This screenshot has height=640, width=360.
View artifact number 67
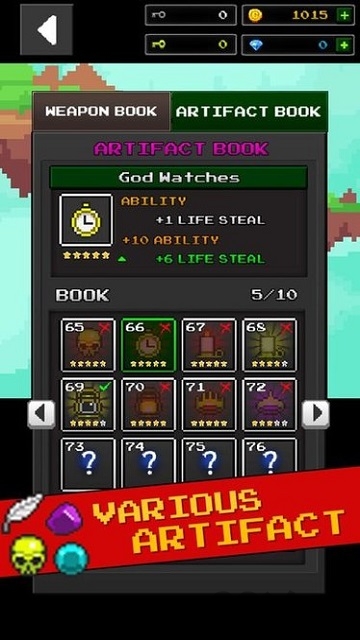click(209, 345)
